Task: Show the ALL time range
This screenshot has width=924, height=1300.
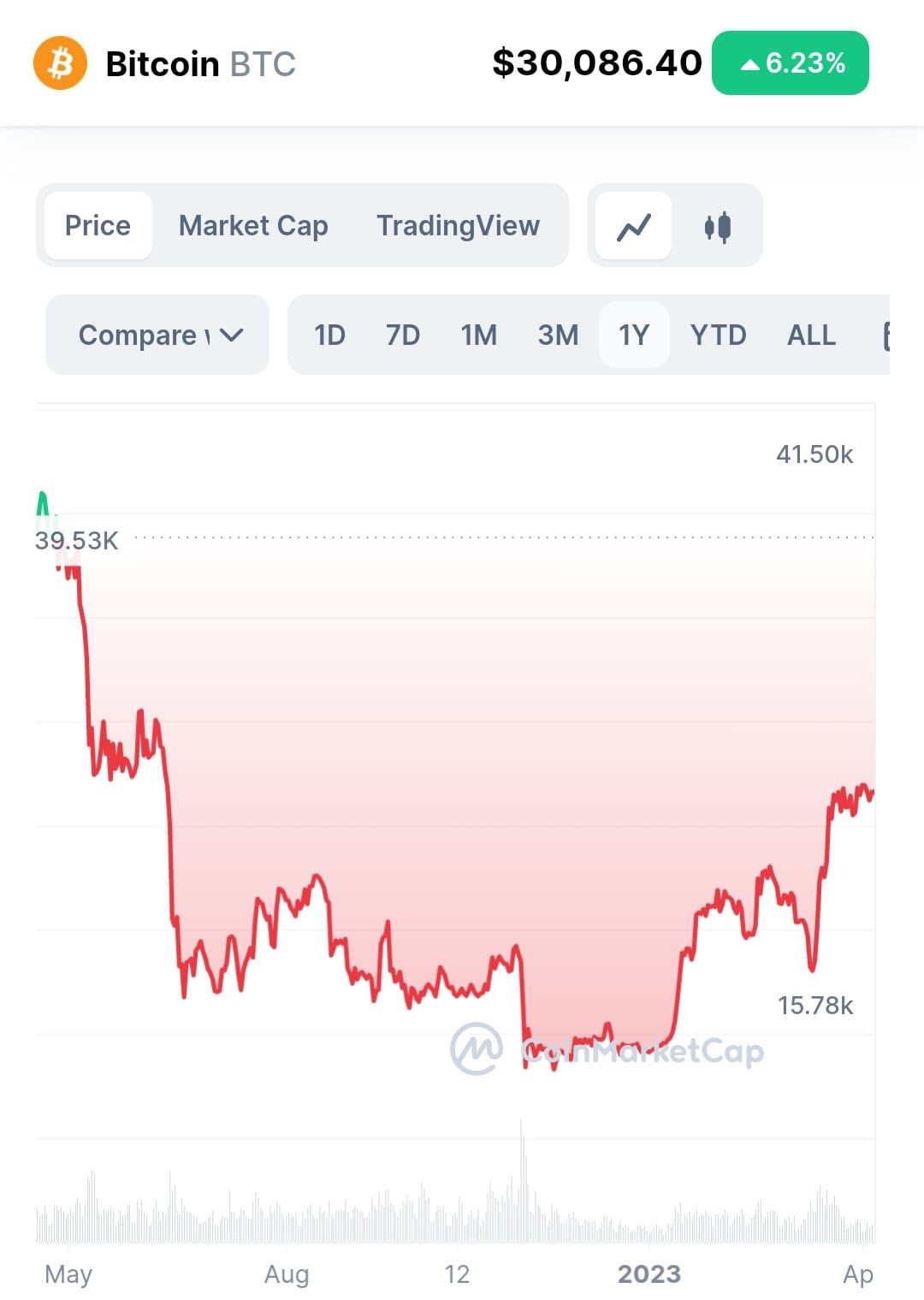Action: coord(811,335)
